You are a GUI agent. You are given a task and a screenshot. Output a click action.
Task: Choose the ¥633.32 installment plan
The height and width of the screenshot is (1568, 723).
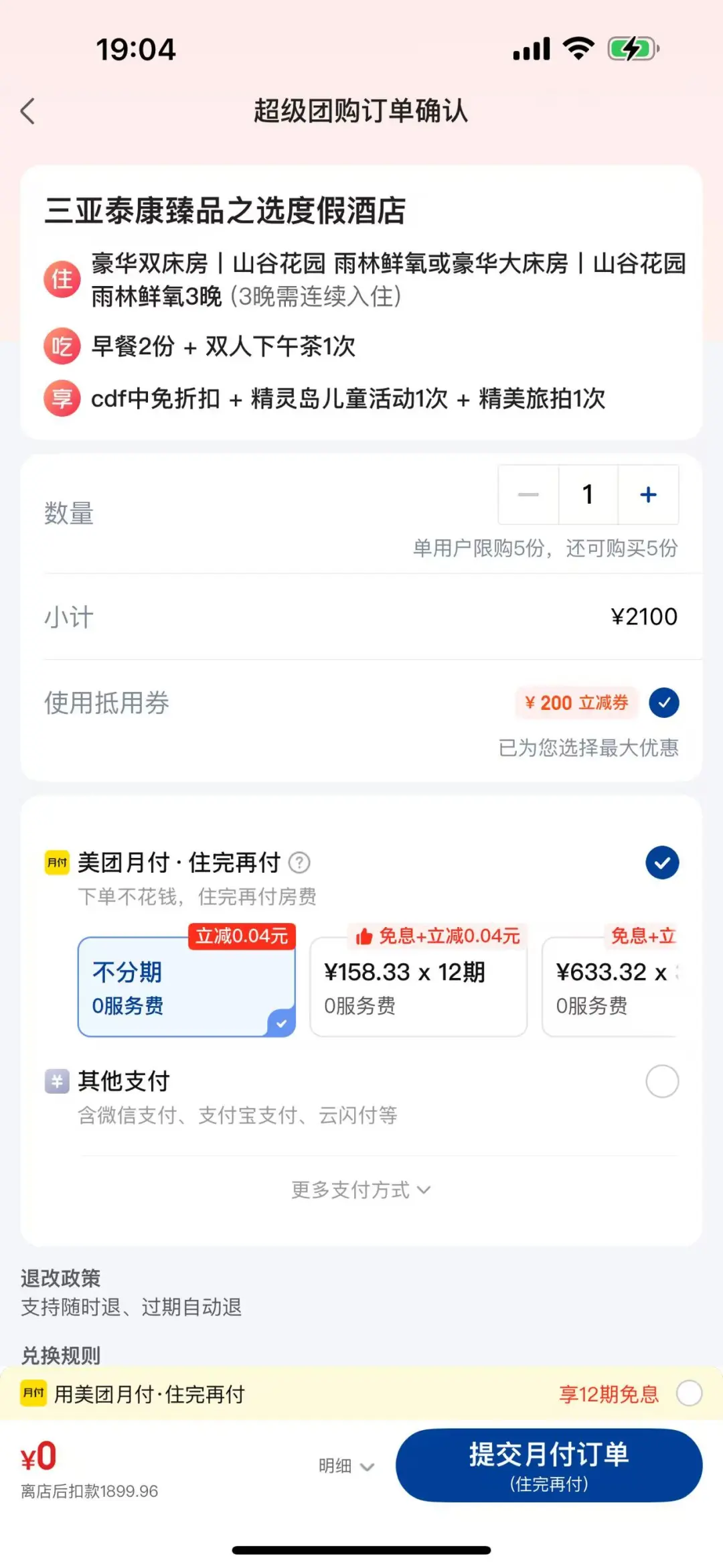click(611, 987)
